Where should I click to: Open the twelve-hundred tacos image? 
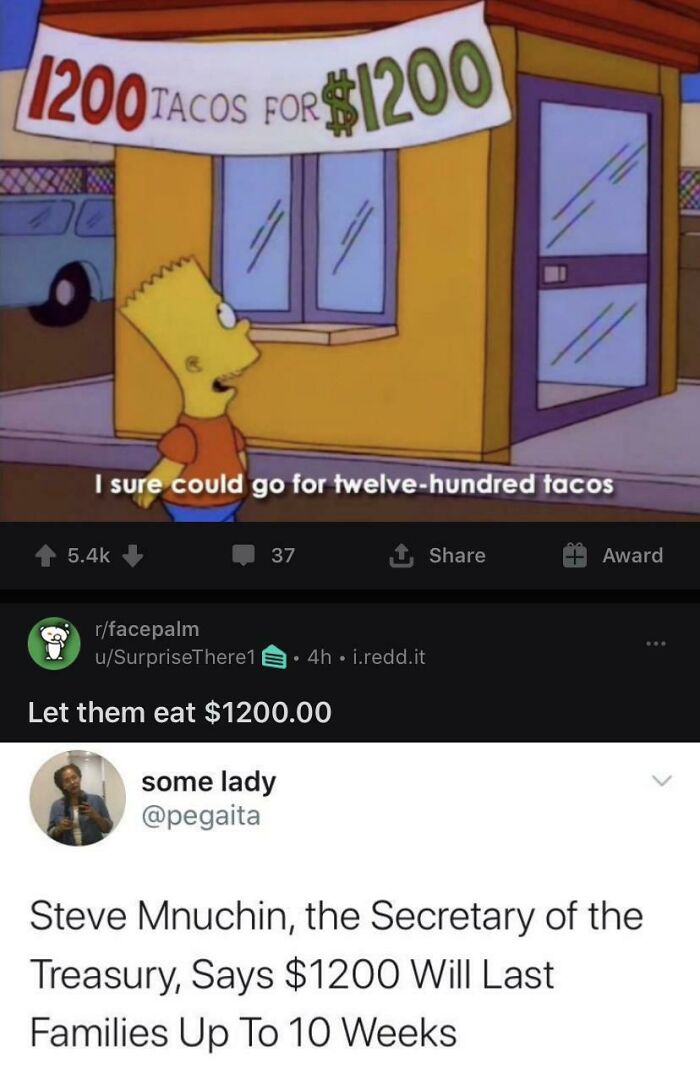click(x=350, y=260)
